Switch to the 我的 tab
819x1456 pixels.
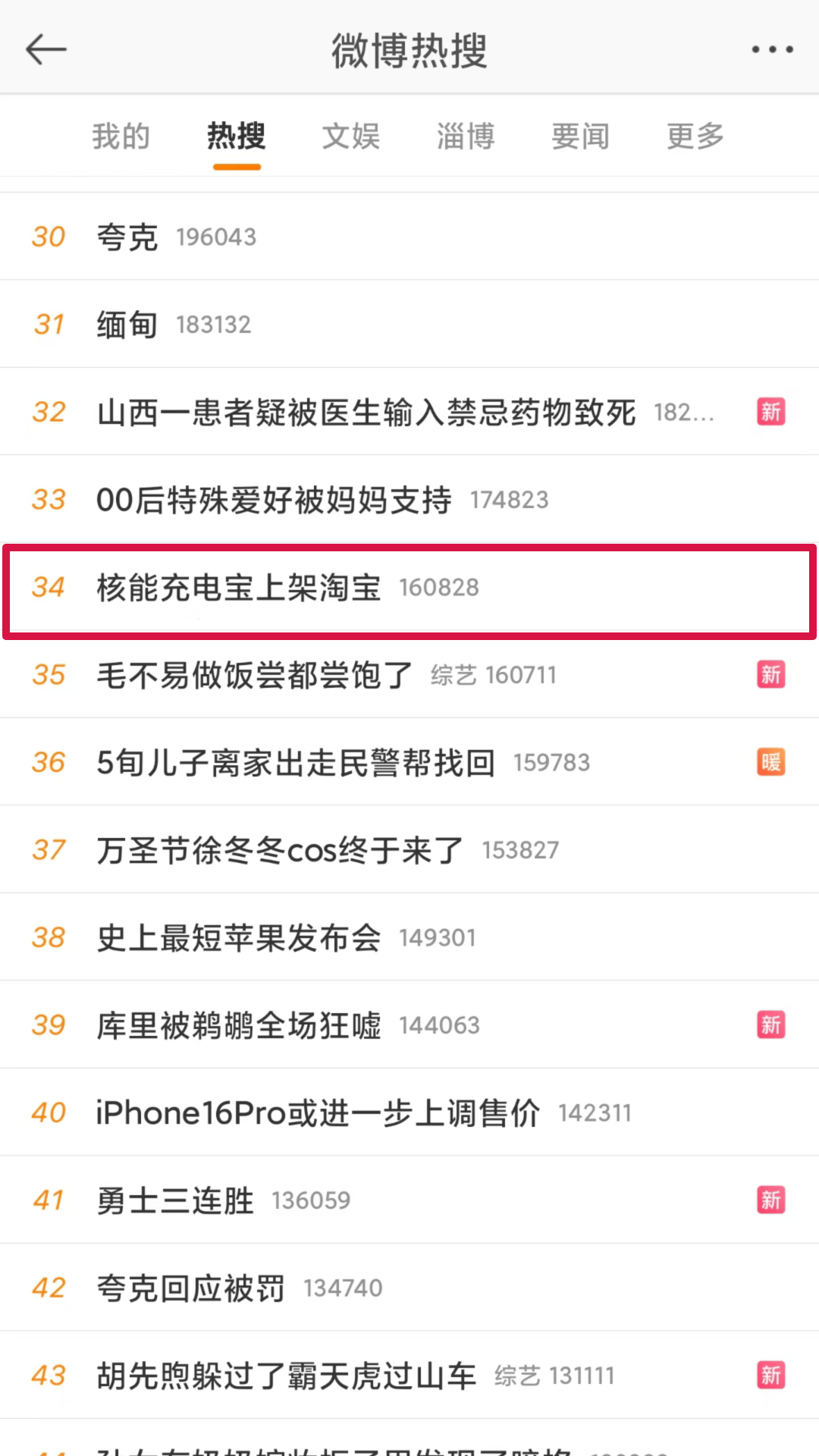(121, 136)
